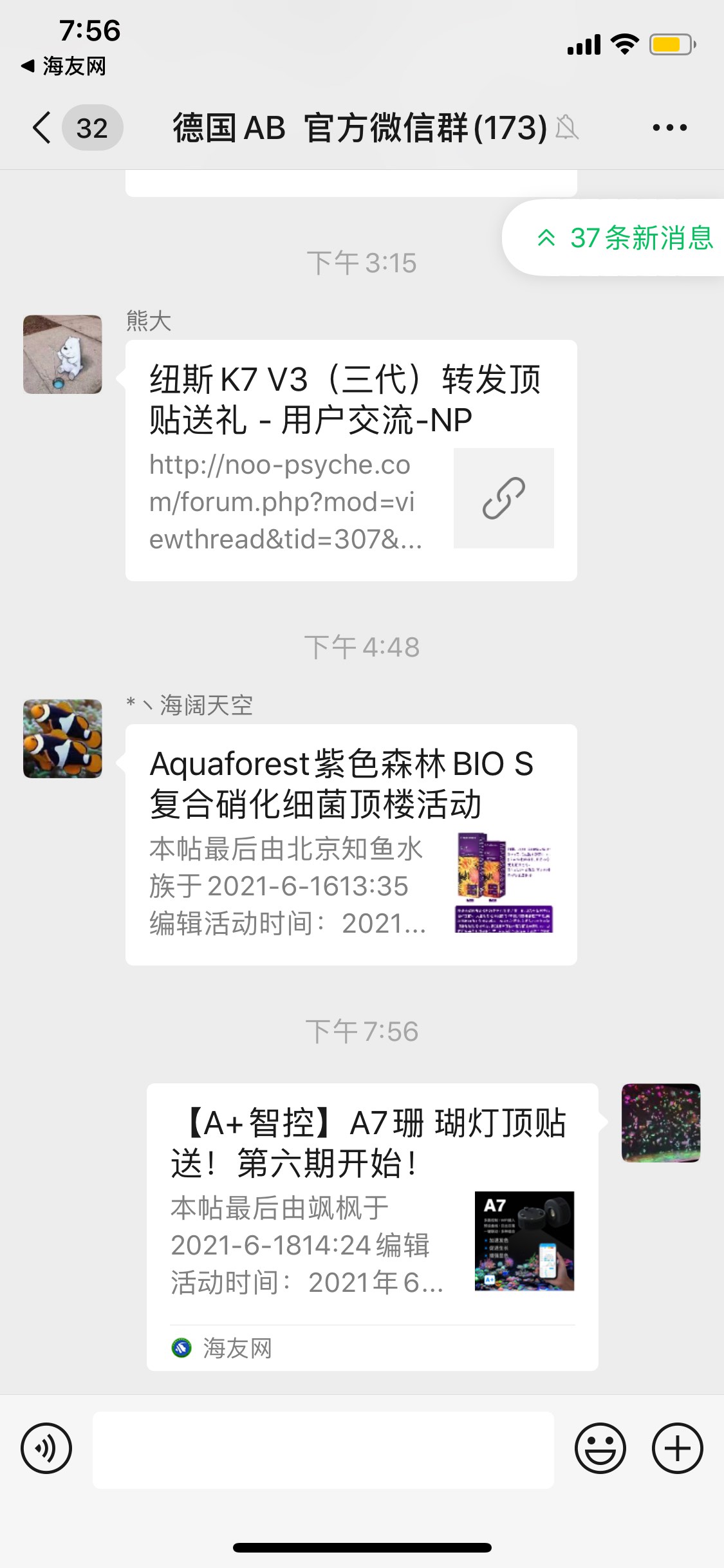The height and width of the screenshot is (1568, 724).
Task: Open the group chat overflow menu
Action: (x=669, y=127)
